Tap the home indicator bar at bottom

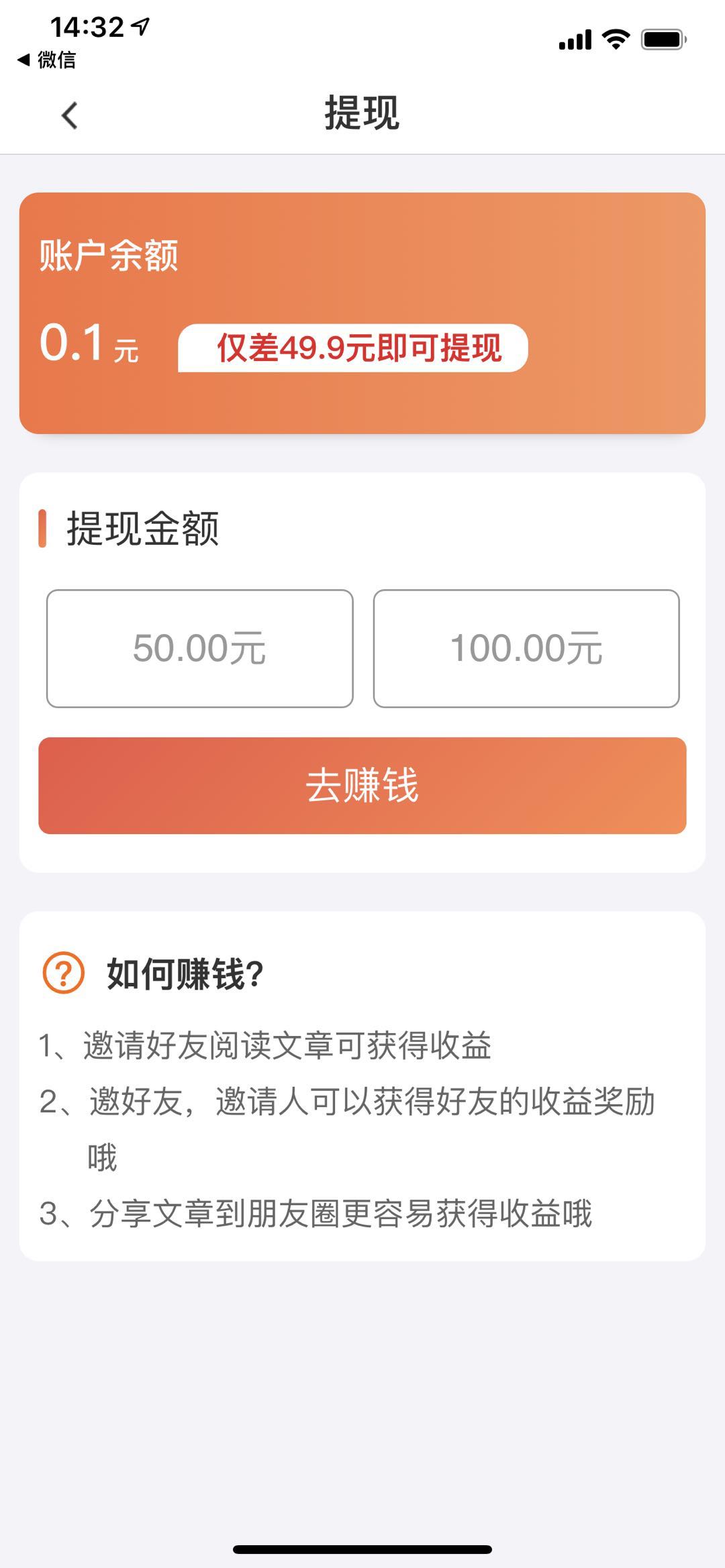click(362, 1547)
